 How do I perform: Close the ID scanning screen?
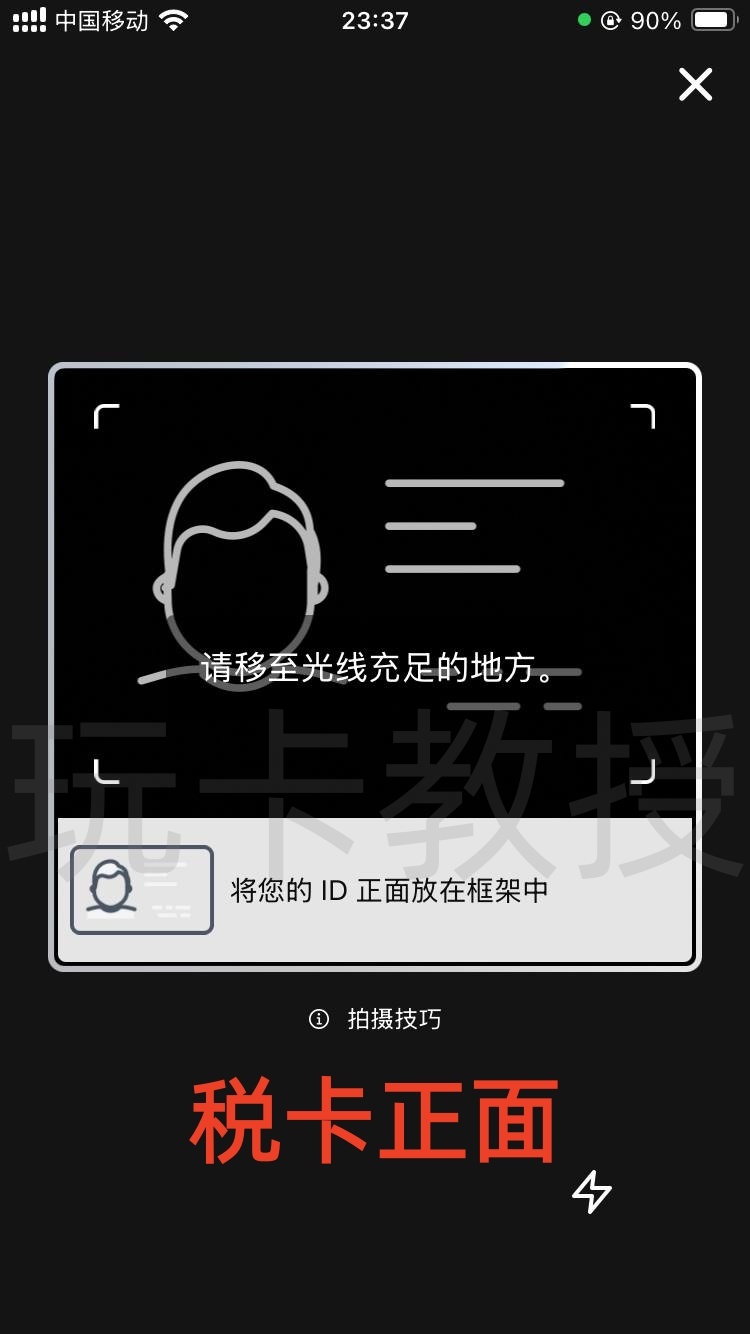pos(695,85)
